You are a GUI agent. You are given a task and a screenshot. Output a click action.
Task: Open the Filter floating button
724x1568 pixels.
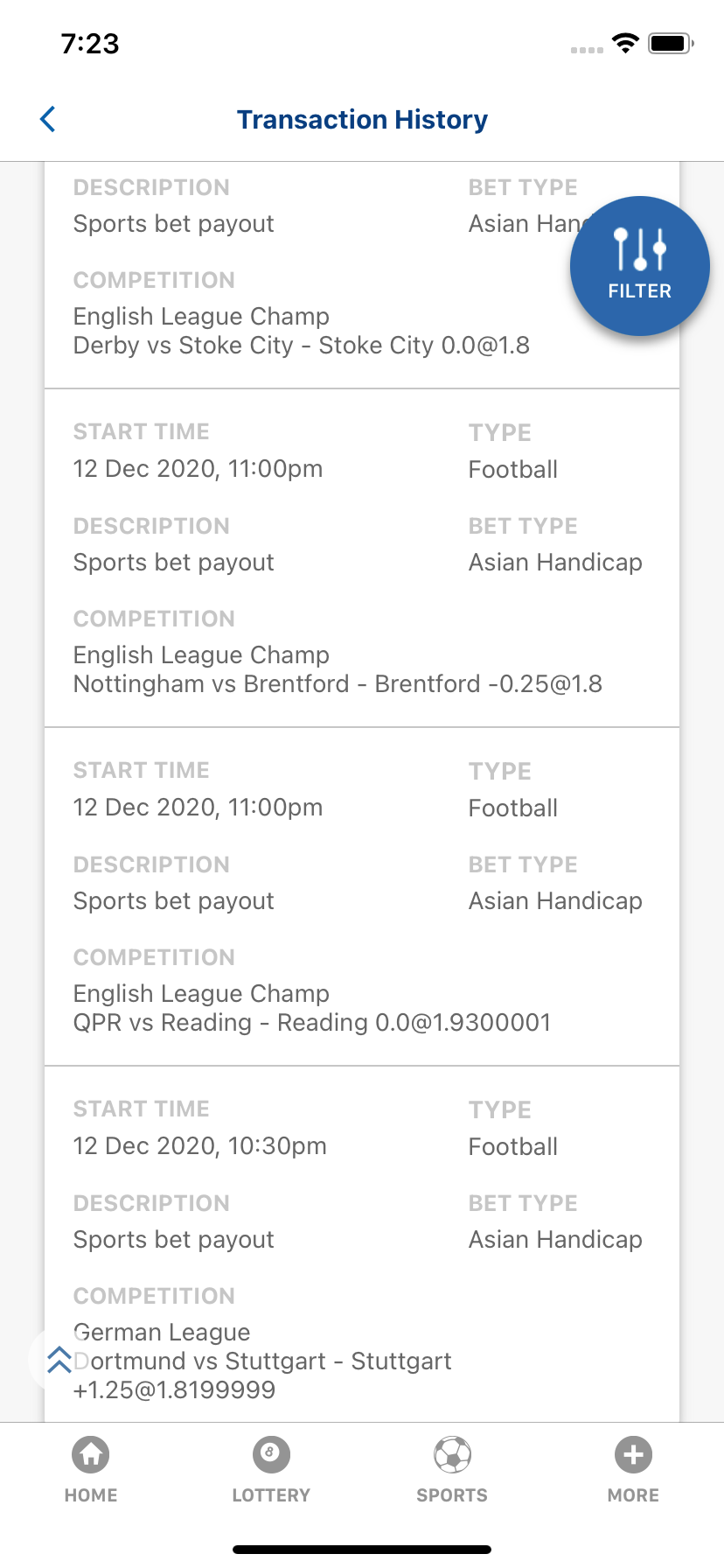coord(639,265)
